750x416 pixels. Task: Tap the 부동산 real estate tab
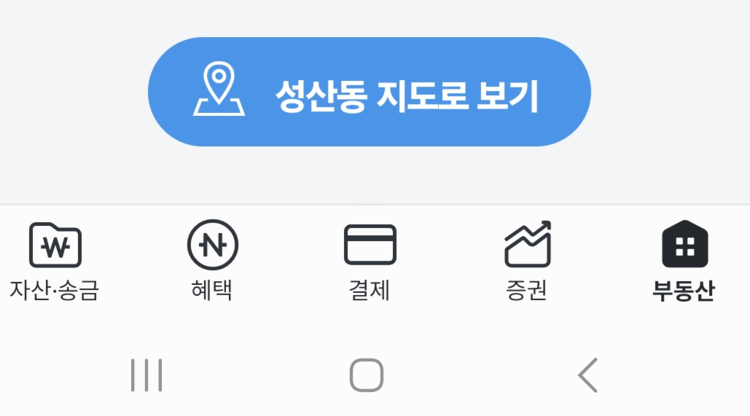click(x=684, y=262)
